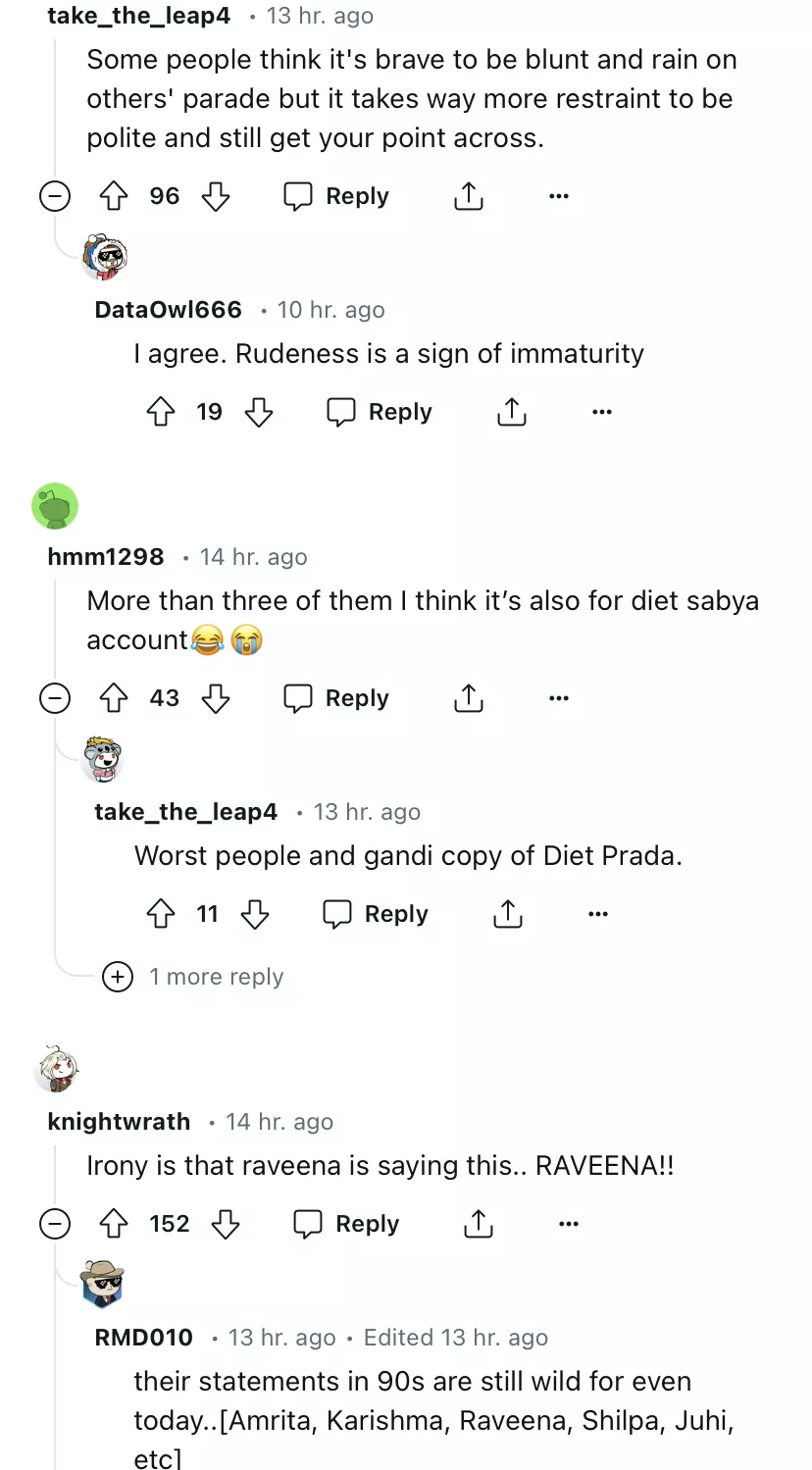Share DataOwl666's comment
This screenshot has width=812, height=1470.
(x=512, y=412)
